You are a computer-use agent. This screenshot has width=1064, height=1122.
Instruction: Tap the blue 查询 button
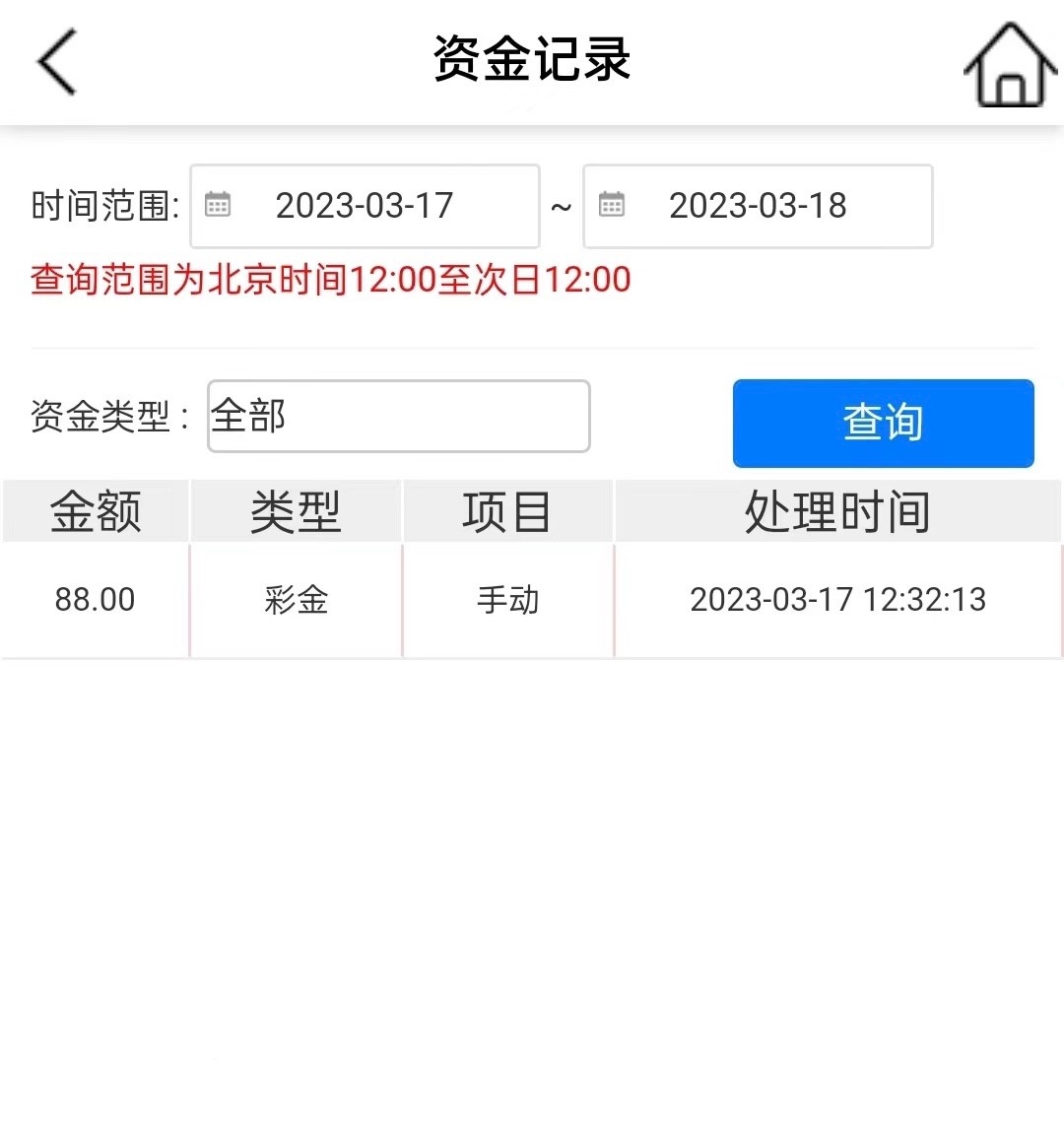883,424
